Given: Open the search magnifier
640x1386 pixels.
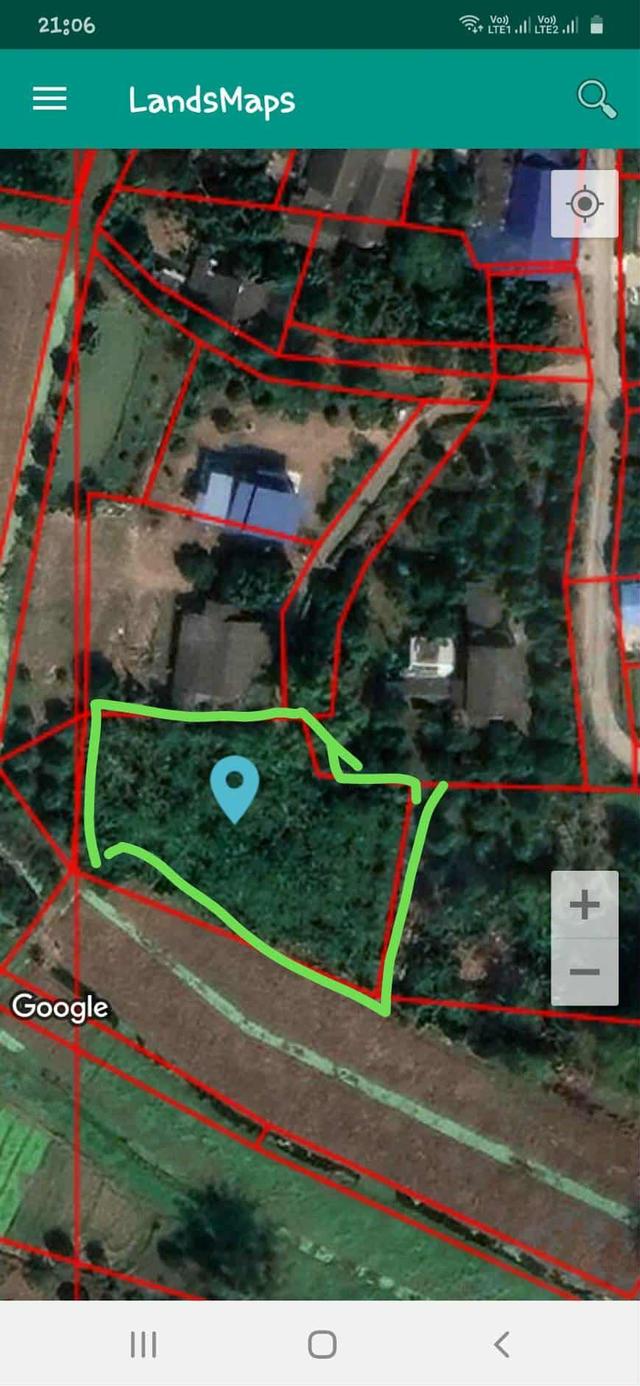Looking at the screenshot, I should click(596, 99).
